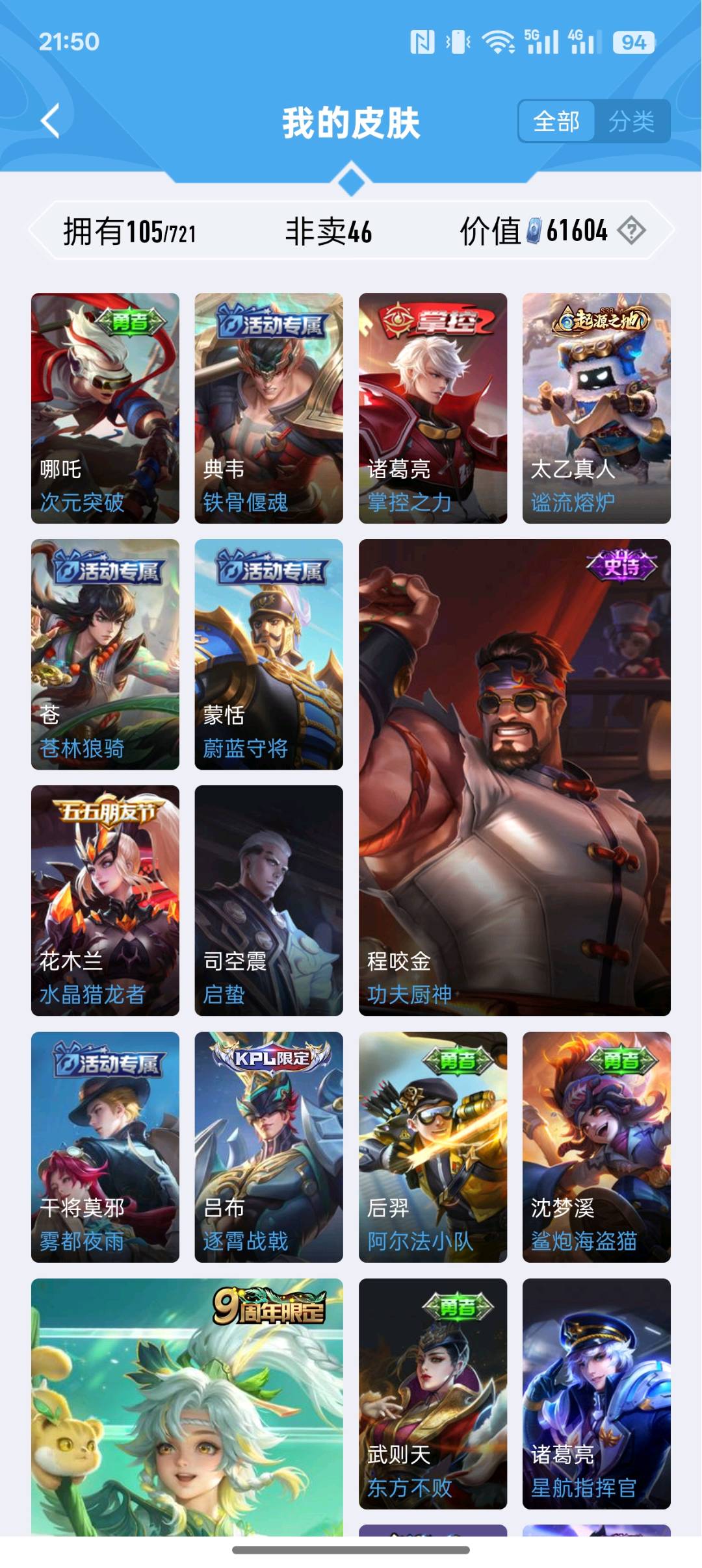Open 哪吒 次元突破 skin card
The width and height of the screenshot is (702, 1568).
pos(105,408)
